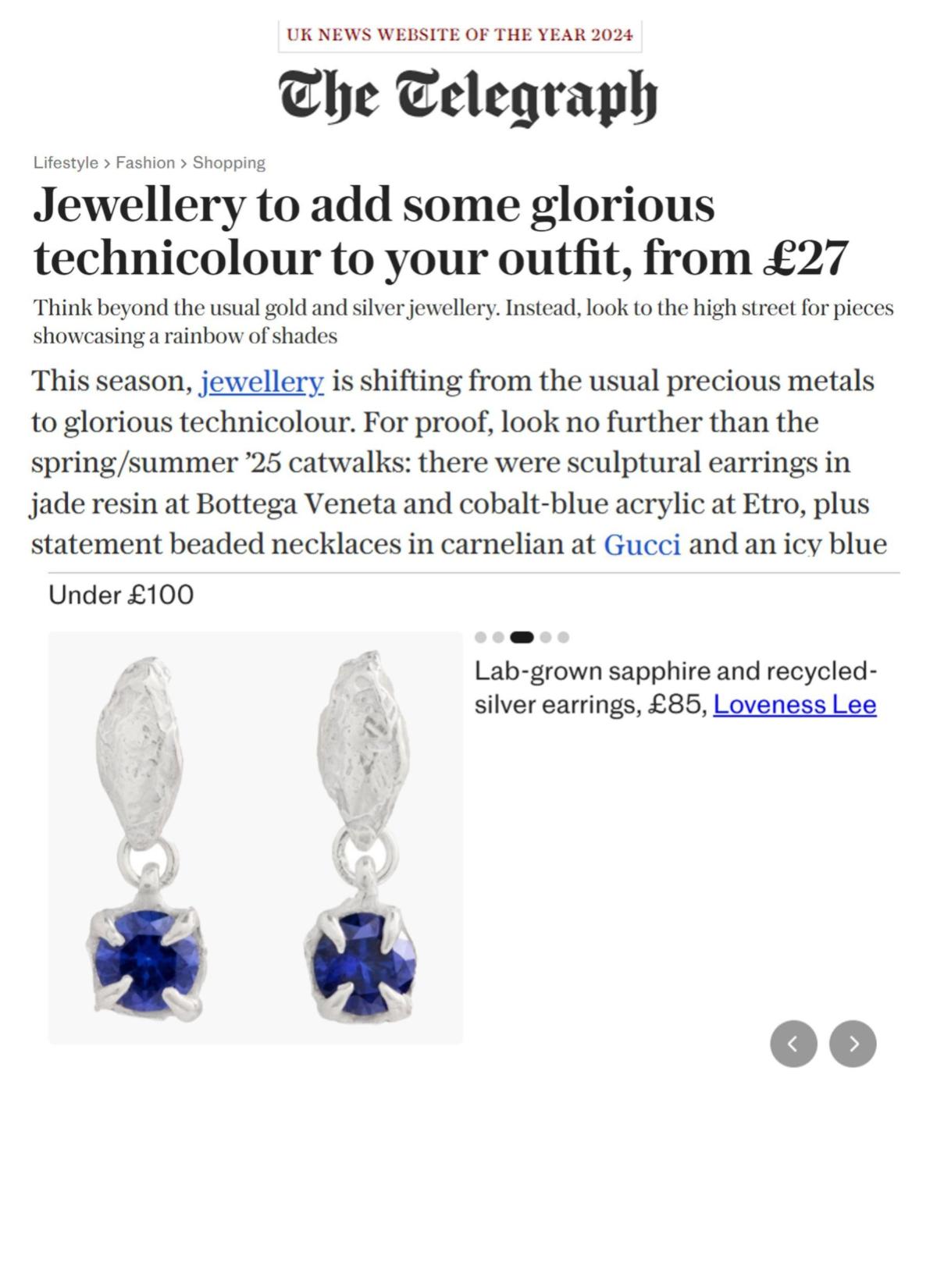Open the jewellery article link
This screenshot has height=1288, width=937.
click(260, 382)
